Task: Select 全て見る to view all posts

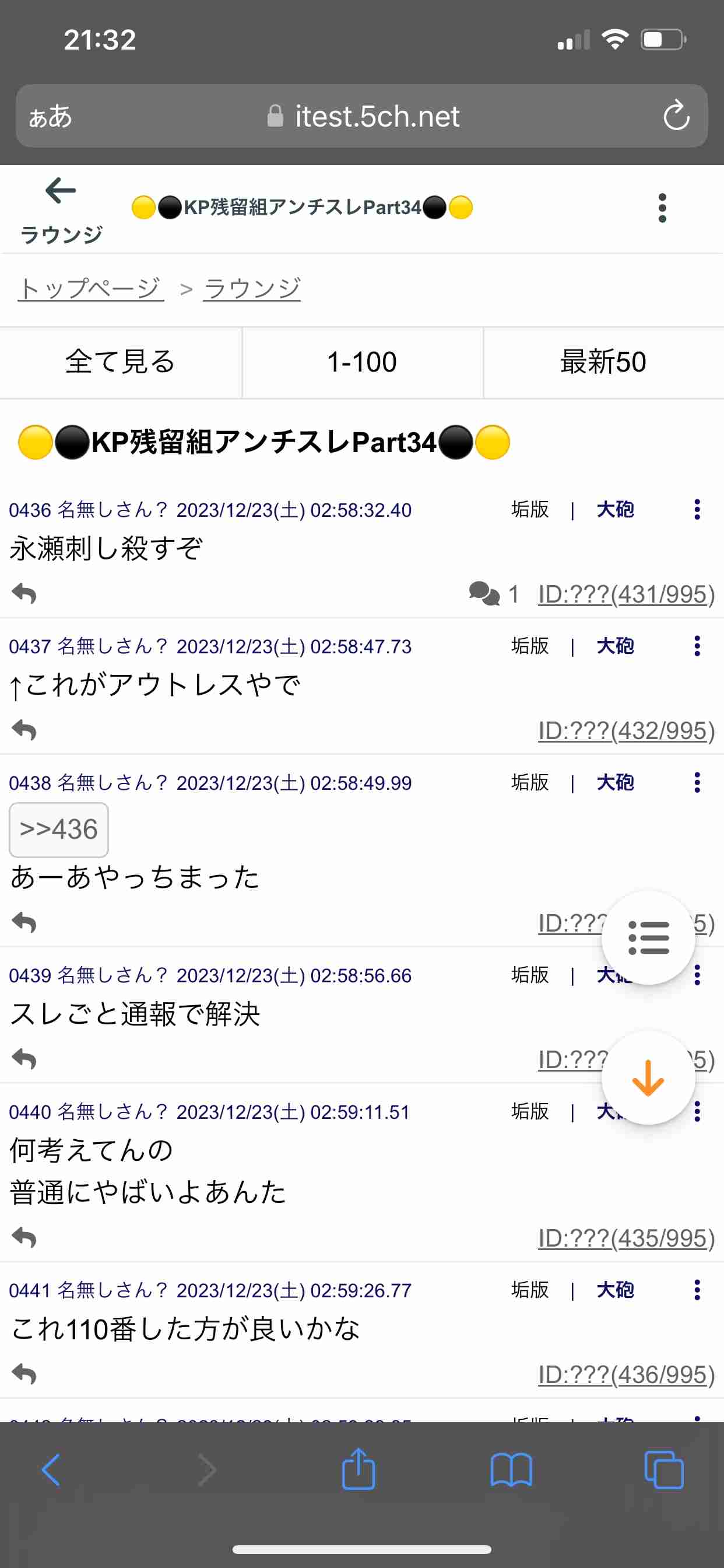Action: (x=121, y=362)
